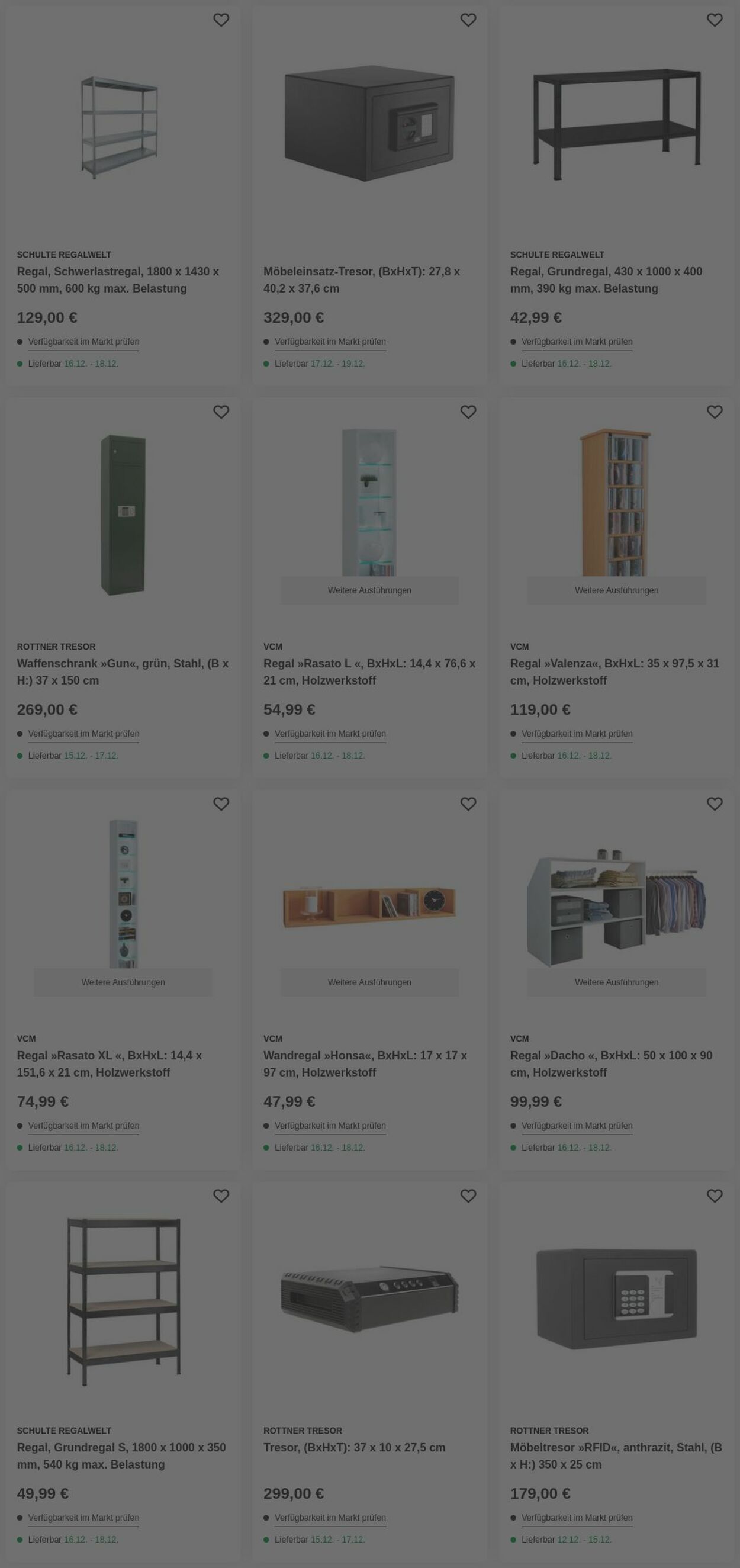Screen dimensions: 740x1568
Task: Open Regal Grundregal 430 x 1000 card
Action: point(606,279)
